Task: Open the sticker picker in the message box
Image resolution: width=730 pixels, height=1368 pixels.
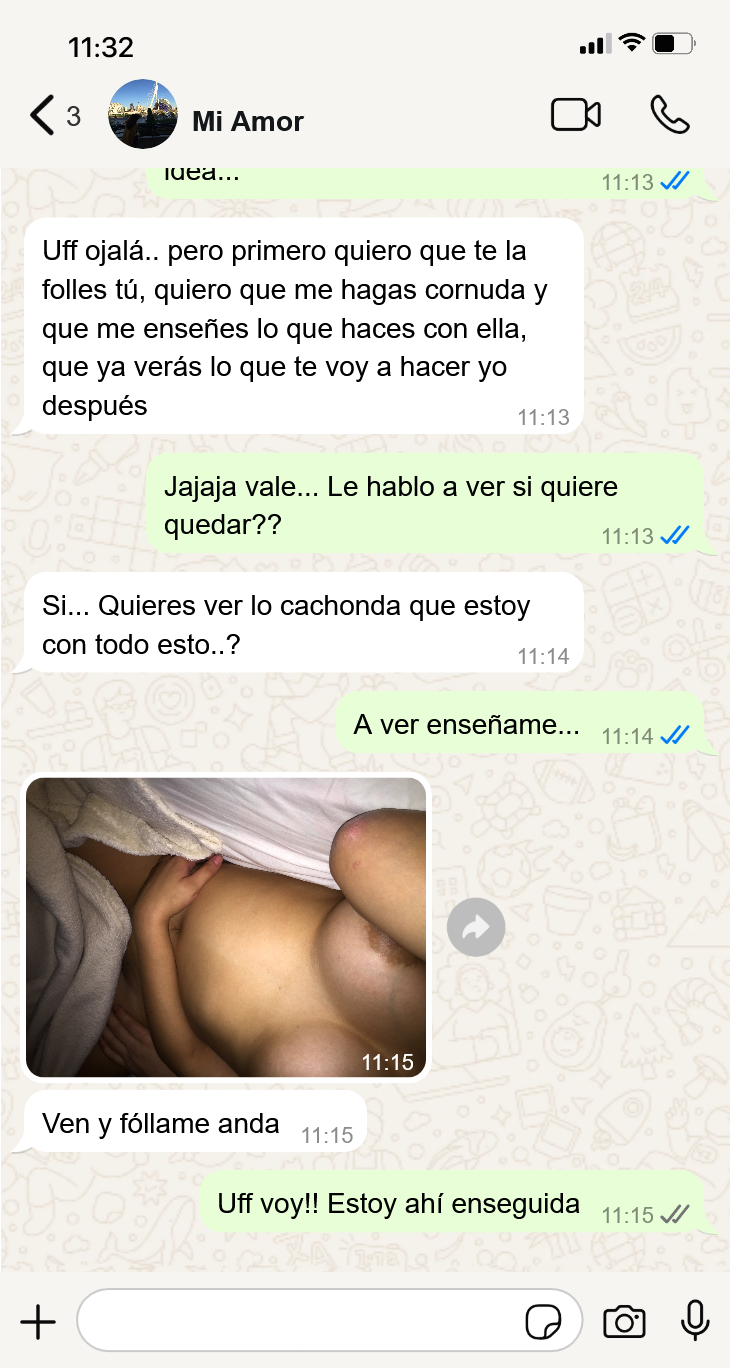Action: point(543,1322)
